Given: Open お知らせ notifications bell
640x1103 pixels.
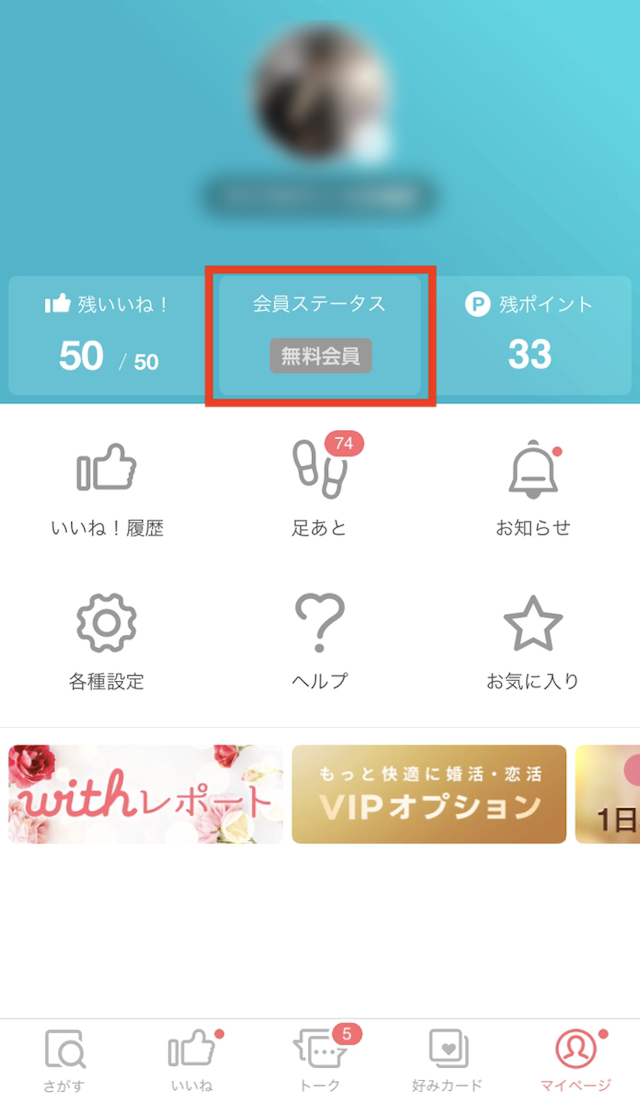Looking at the screenshot, I should [532, 488].
